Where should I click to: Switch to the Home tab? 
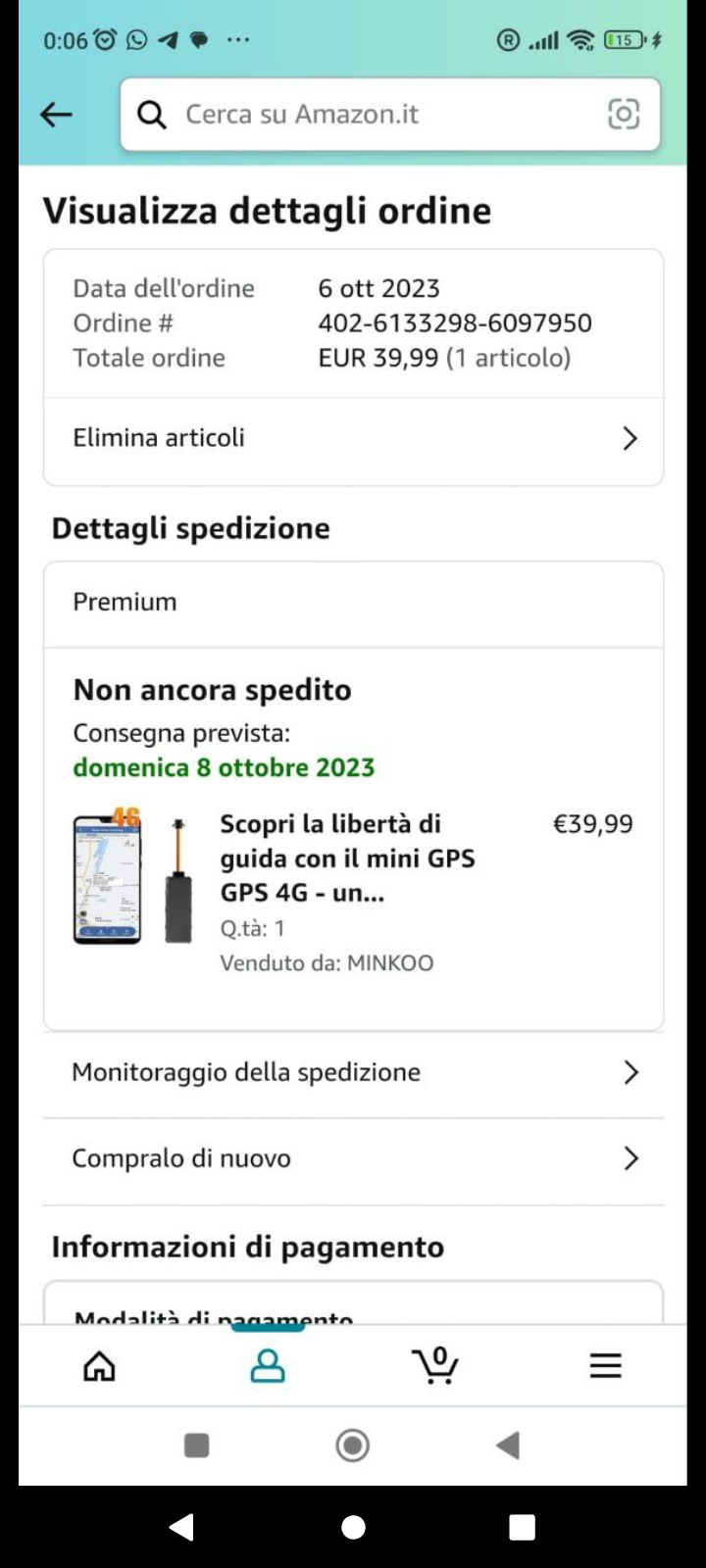[99, 1365]
